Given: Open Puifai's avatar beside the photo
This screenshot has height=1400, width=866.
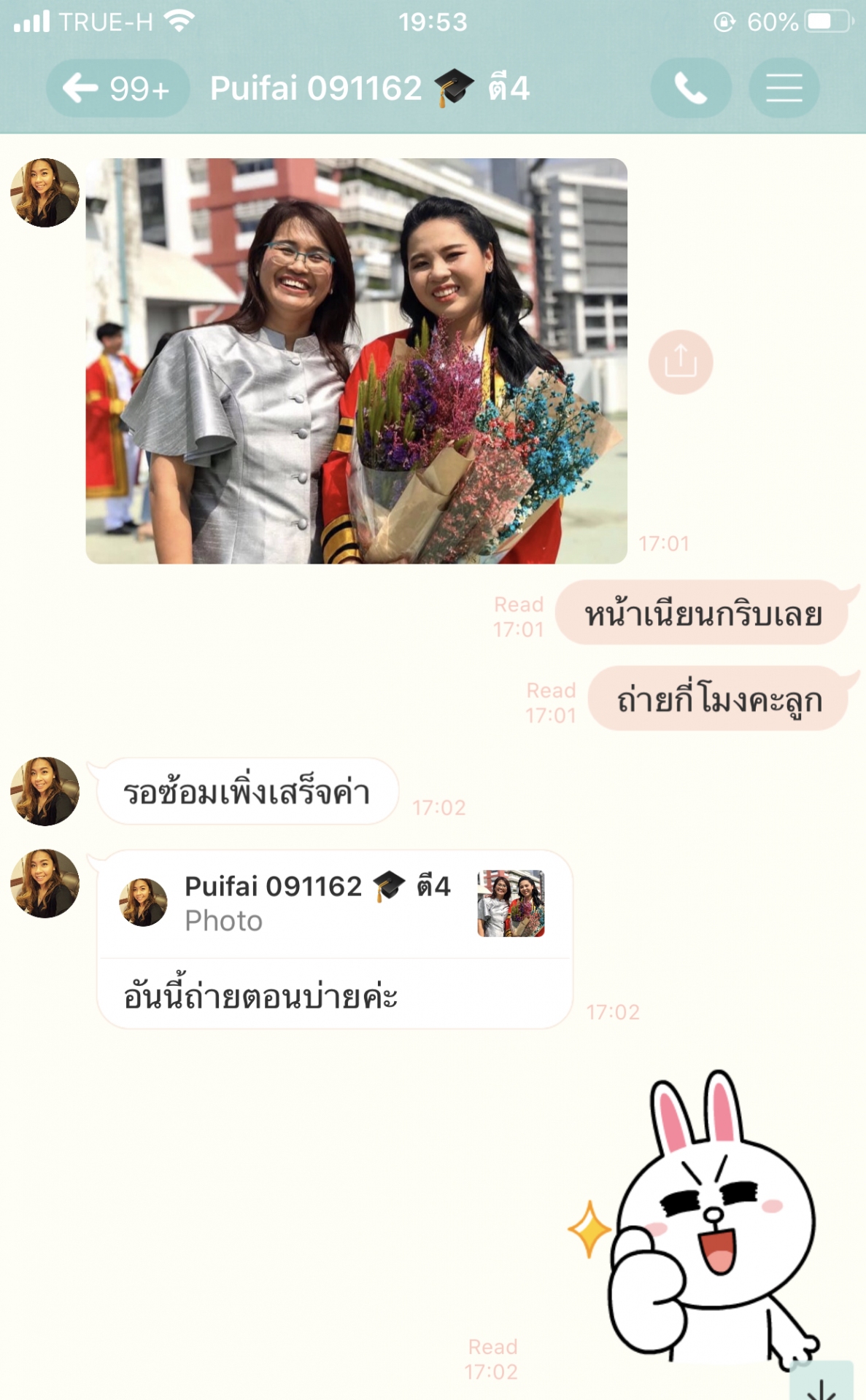Looking at the screenshot, I should 45,192.
